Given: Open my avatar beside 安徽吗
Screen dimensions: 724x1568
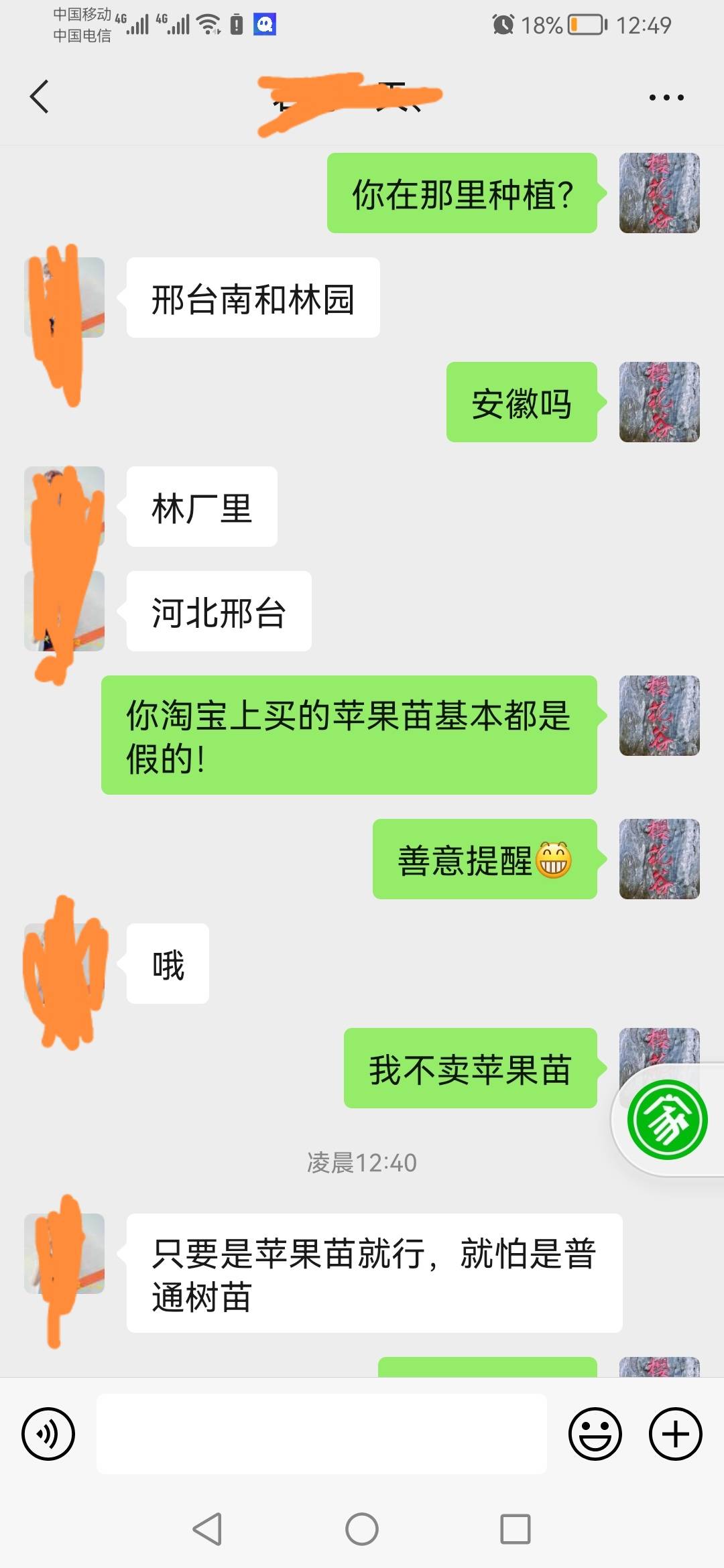Looking at the screenshot, I should coord(660,402).
